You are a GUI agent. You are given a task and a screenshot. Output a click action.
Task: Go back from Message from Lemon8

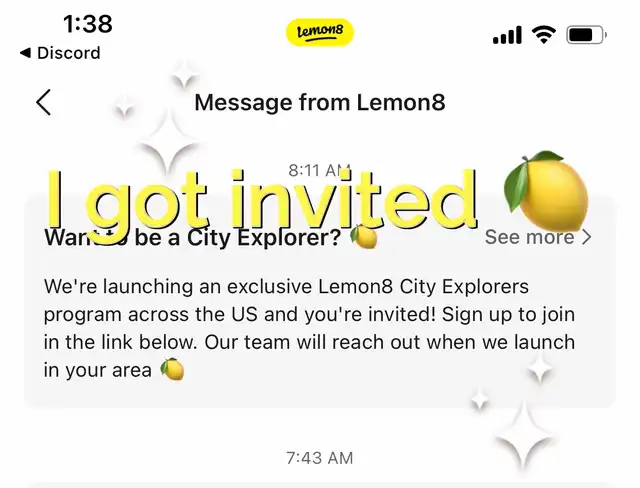pyautogui.click(x=44, y=102)
